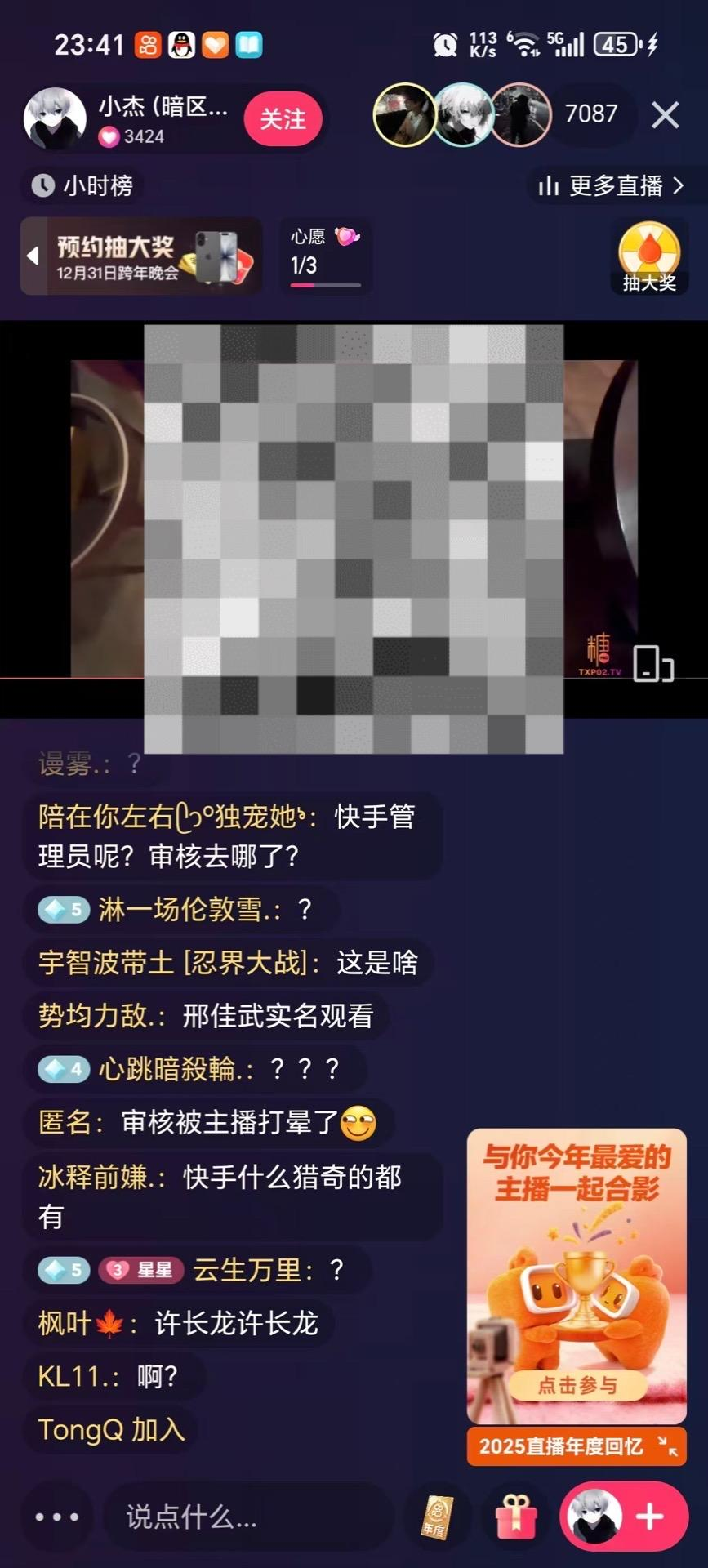Tap the 抽大奖 lottery icon
Viewport: 708px width, 1568px height.
(x=649, y=257)
